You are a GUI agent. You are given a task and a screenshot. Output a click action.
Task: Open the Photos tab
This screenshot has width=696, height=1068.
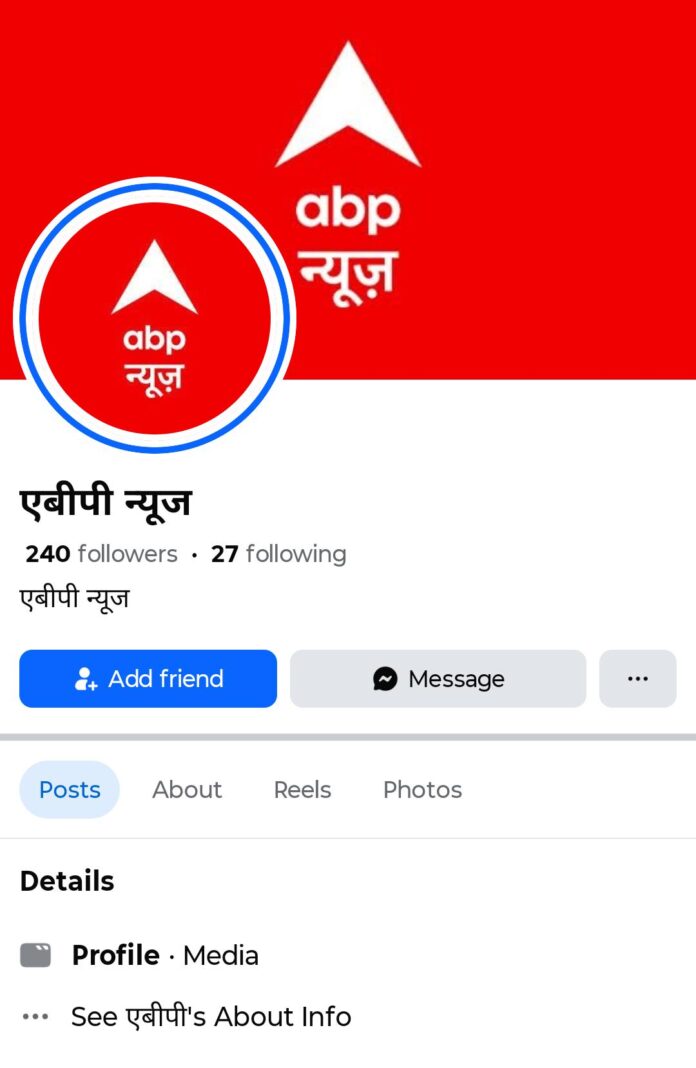click(422, 789)
